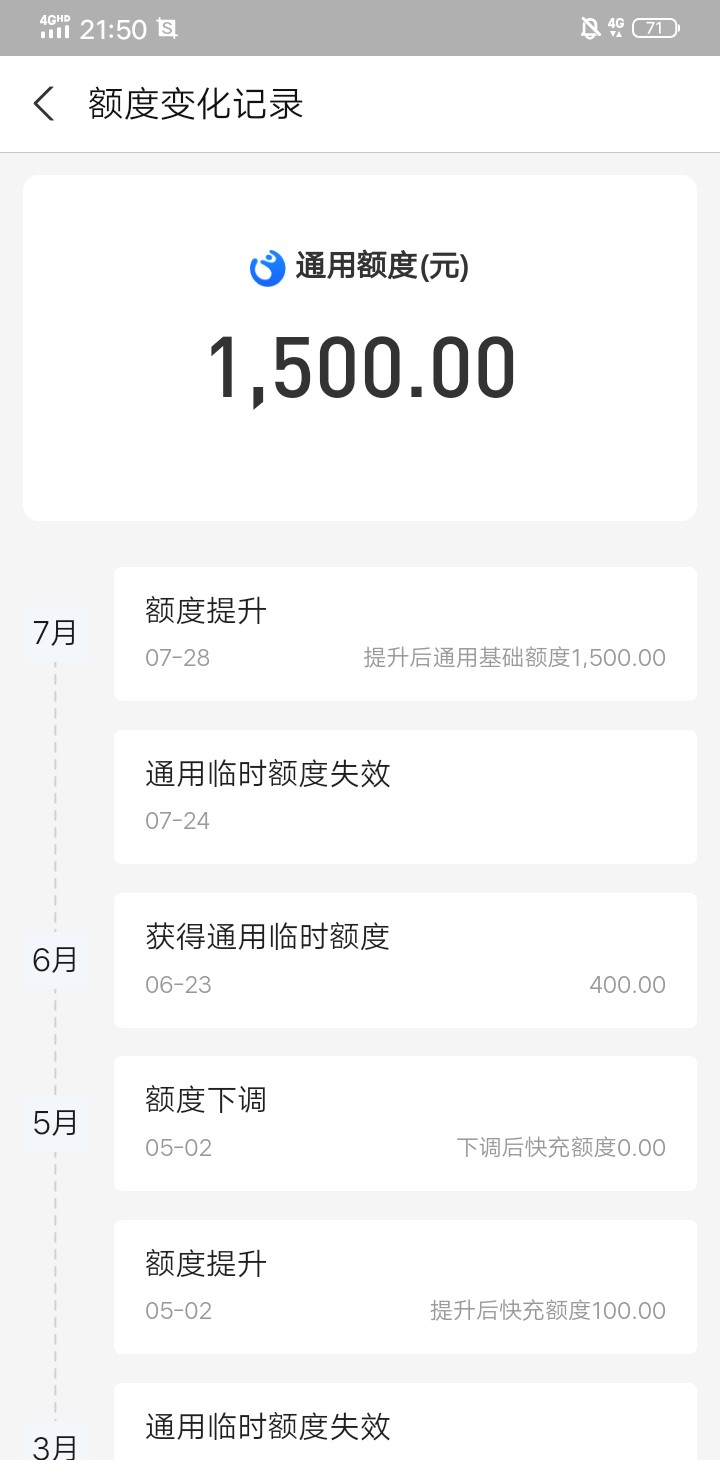Go back from 额度变化记录

pos(43,104)
